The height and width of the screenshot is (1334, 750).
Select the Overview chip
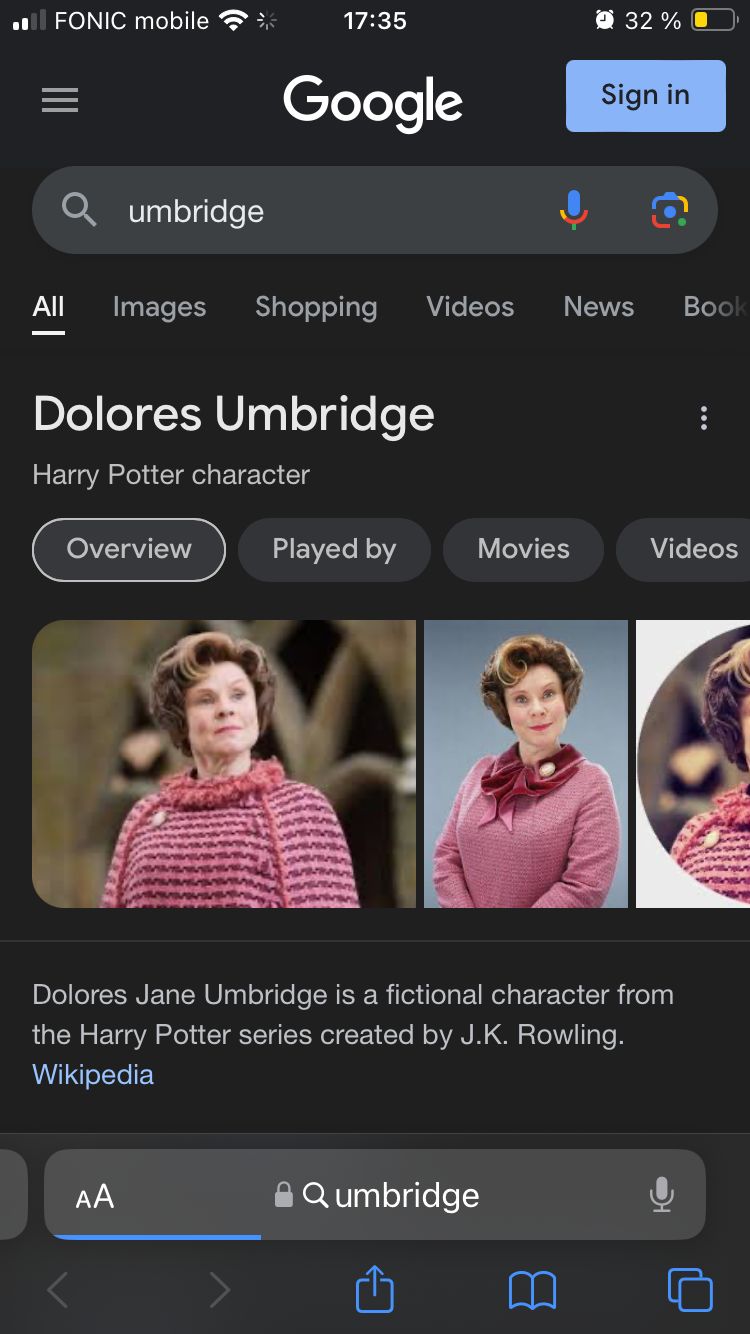[x=129, y=549]
